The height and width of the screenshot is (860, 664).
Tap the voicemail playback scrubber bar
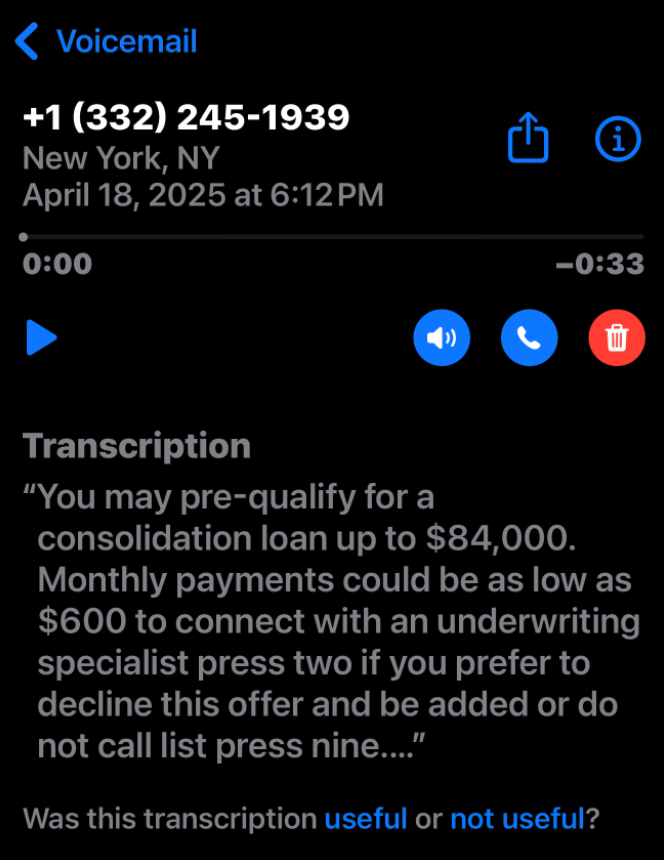click(332, 237)
